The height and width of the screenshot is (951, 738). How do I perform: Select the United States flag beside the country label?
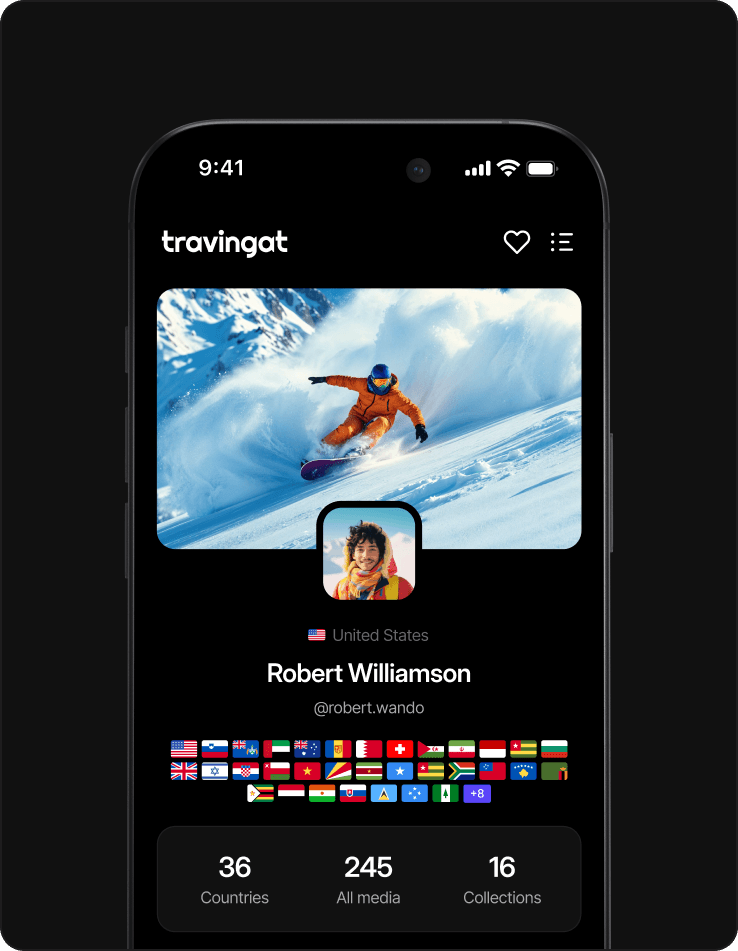pyautogui.click(x=317, y=634)
